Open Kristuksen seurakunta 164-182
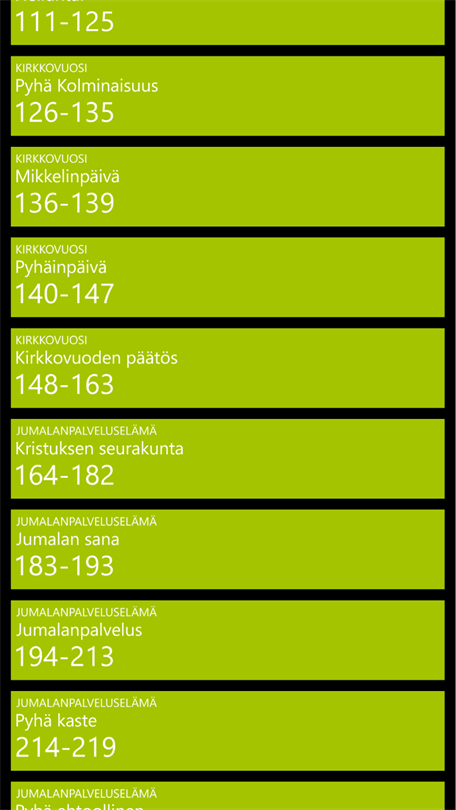This screenshot has width=456, height=810. (x=228, y=459)
